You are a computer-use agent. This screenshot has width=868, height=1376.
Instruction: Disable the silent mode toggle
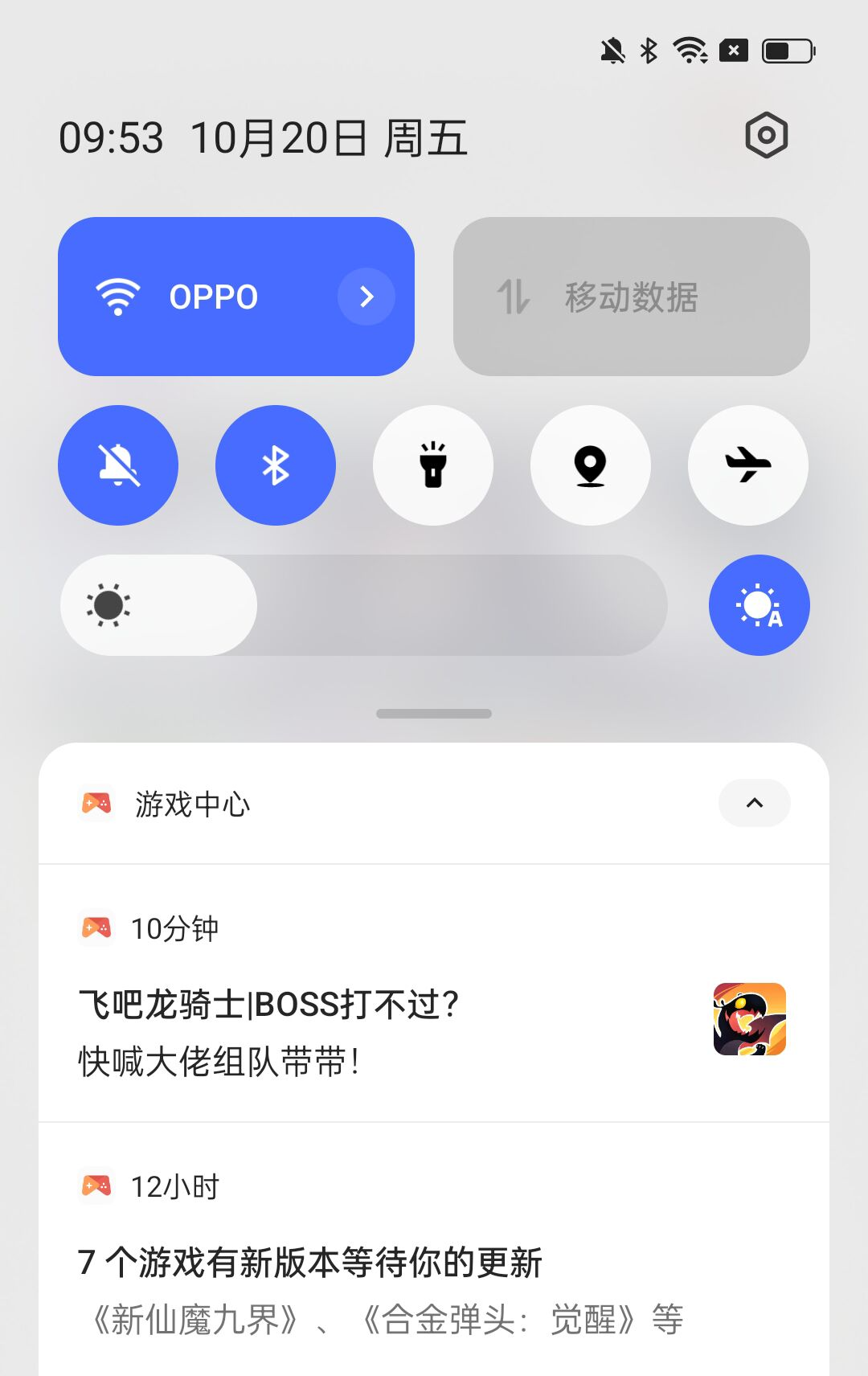[x=117, y=466]
